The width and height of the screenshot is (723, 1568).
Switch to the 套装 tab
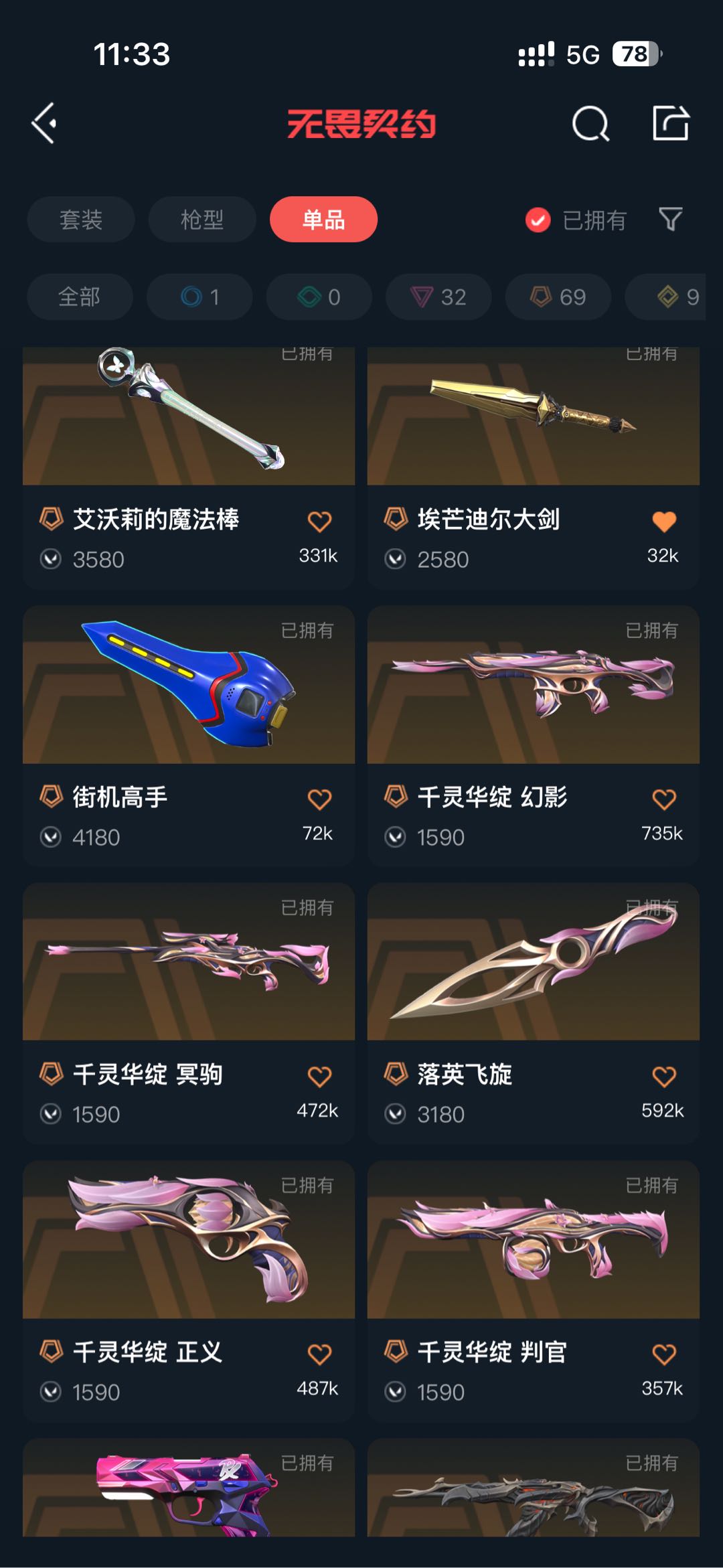point(81,220)
